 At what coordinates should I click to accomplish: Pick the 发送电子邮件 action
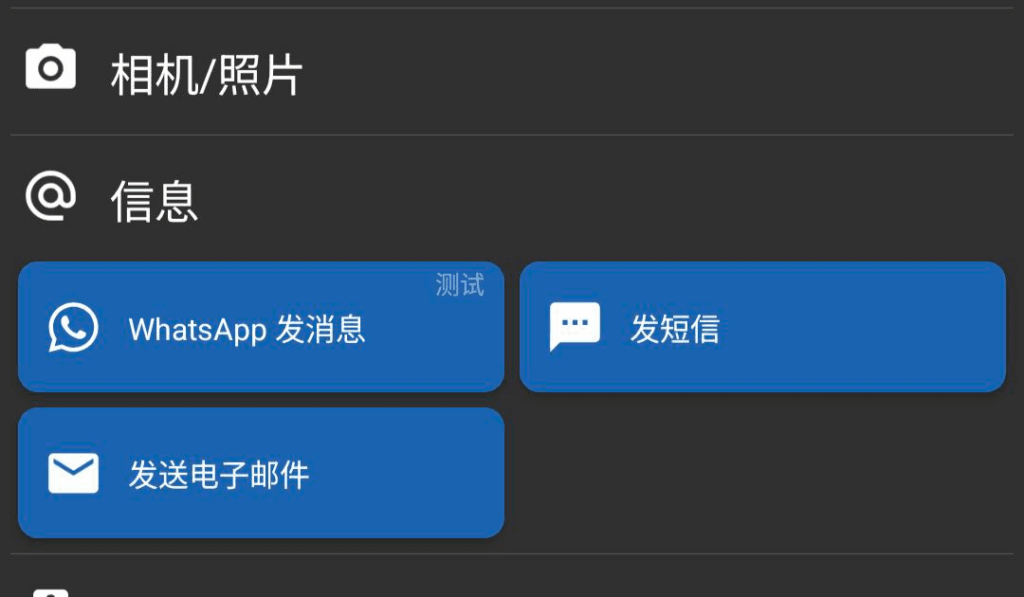tap(261, 473)
